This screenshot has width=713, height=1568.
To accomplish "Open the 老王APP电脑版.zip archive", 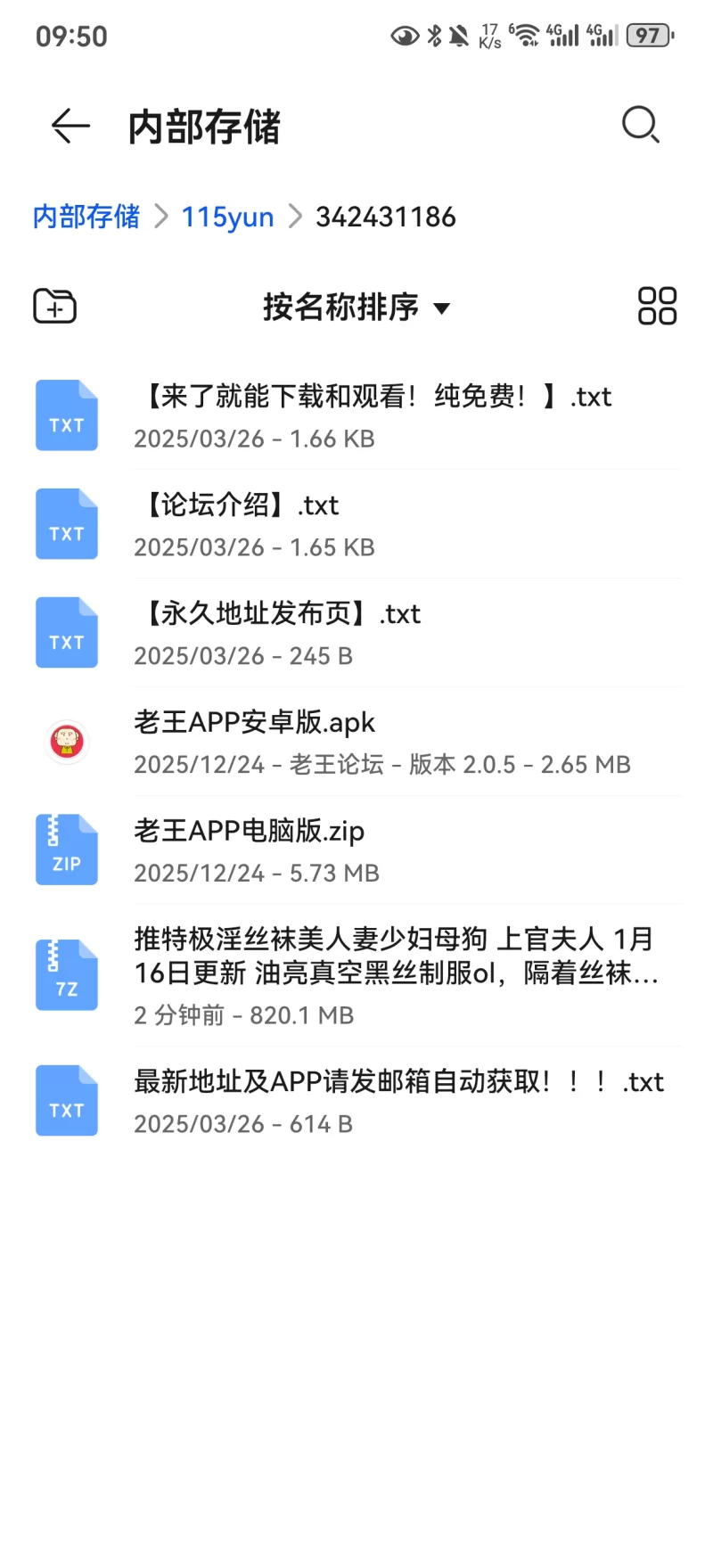I will coord(356,850).
